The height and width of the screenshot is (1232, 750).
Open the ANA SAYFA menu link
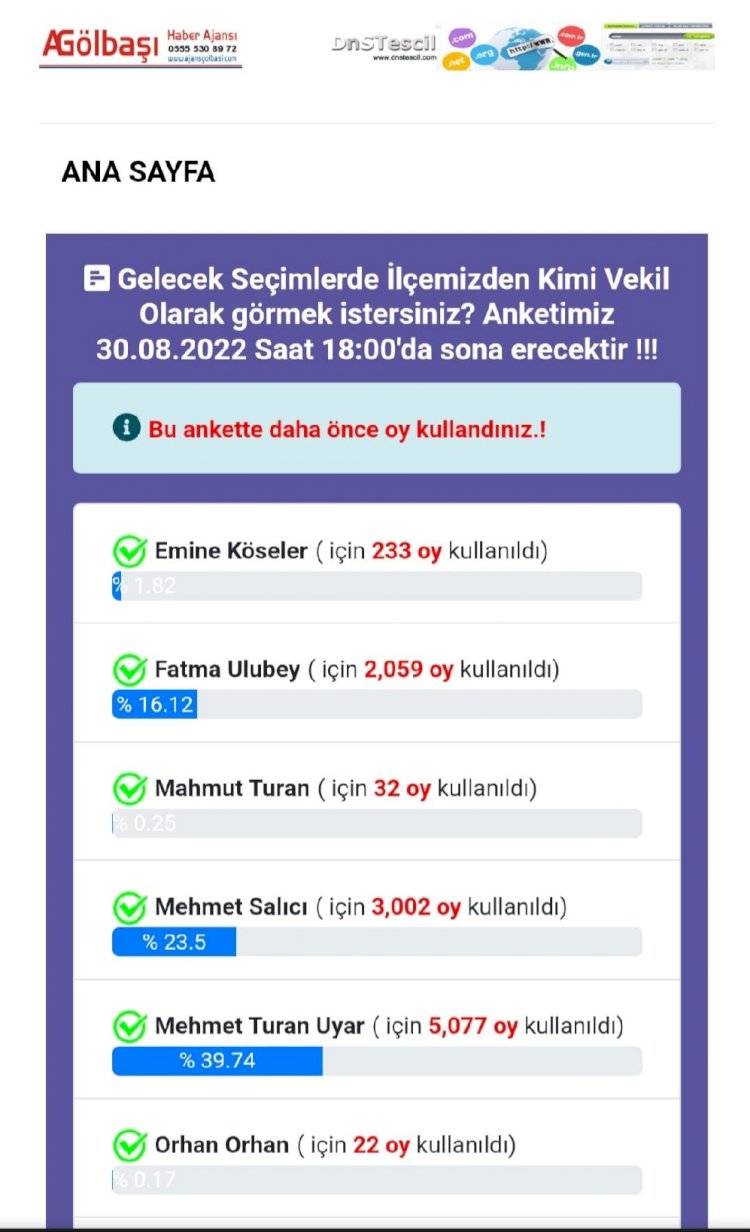click(138, 172)
